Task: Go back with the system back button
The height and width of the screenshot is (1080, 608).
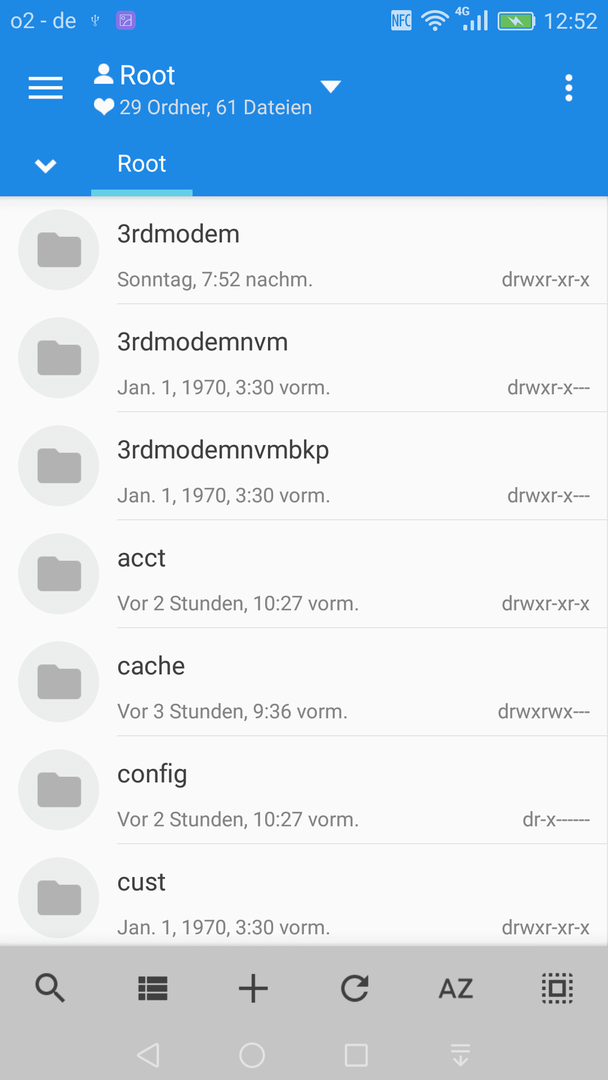Action: (x=148, y=1055)
